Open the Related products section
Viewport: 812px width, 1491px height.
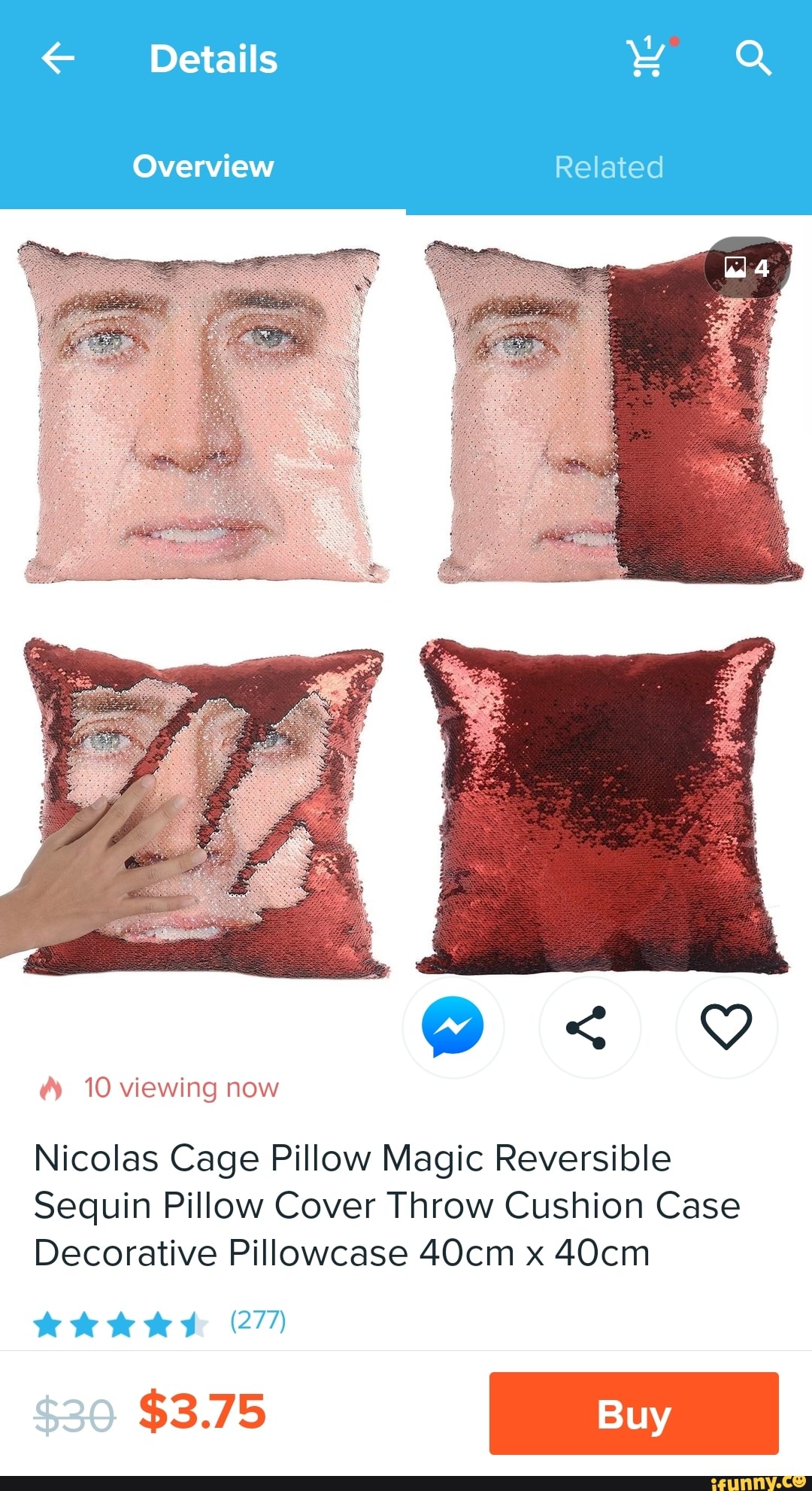click(607, 167)
